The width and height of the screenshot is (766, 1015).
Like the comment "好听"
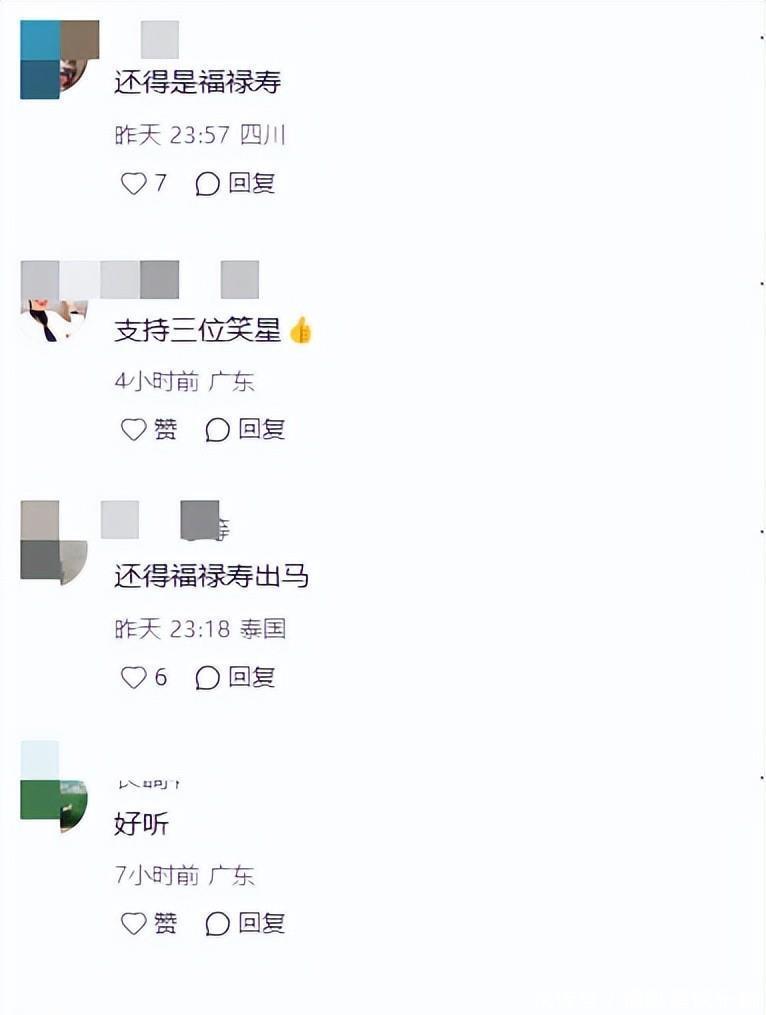coord(148,923)
